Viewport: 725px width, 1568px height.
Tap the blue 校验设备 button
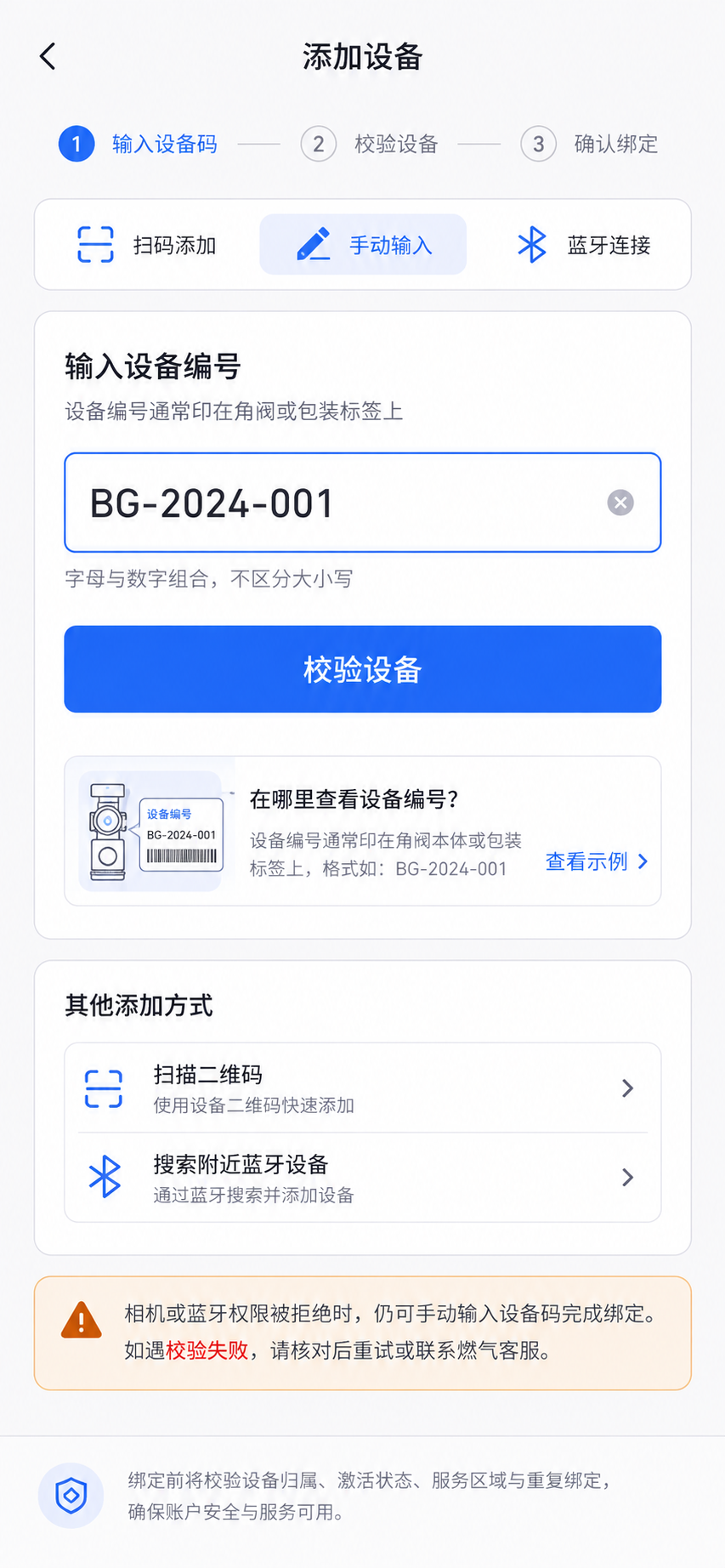point(363,669)
